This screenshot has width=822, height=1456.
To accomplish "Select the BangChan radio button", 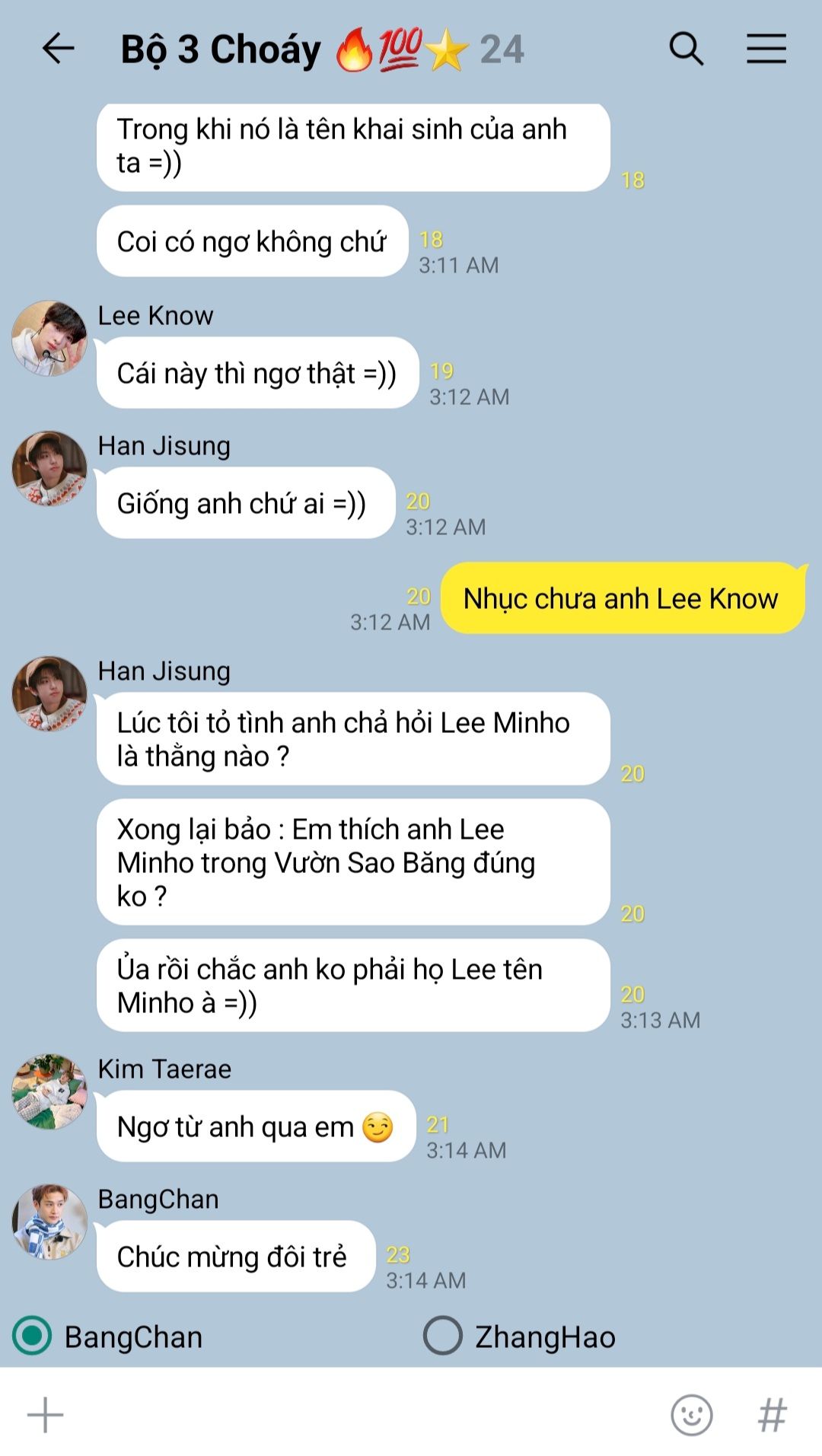I will tap(32, 1335).
